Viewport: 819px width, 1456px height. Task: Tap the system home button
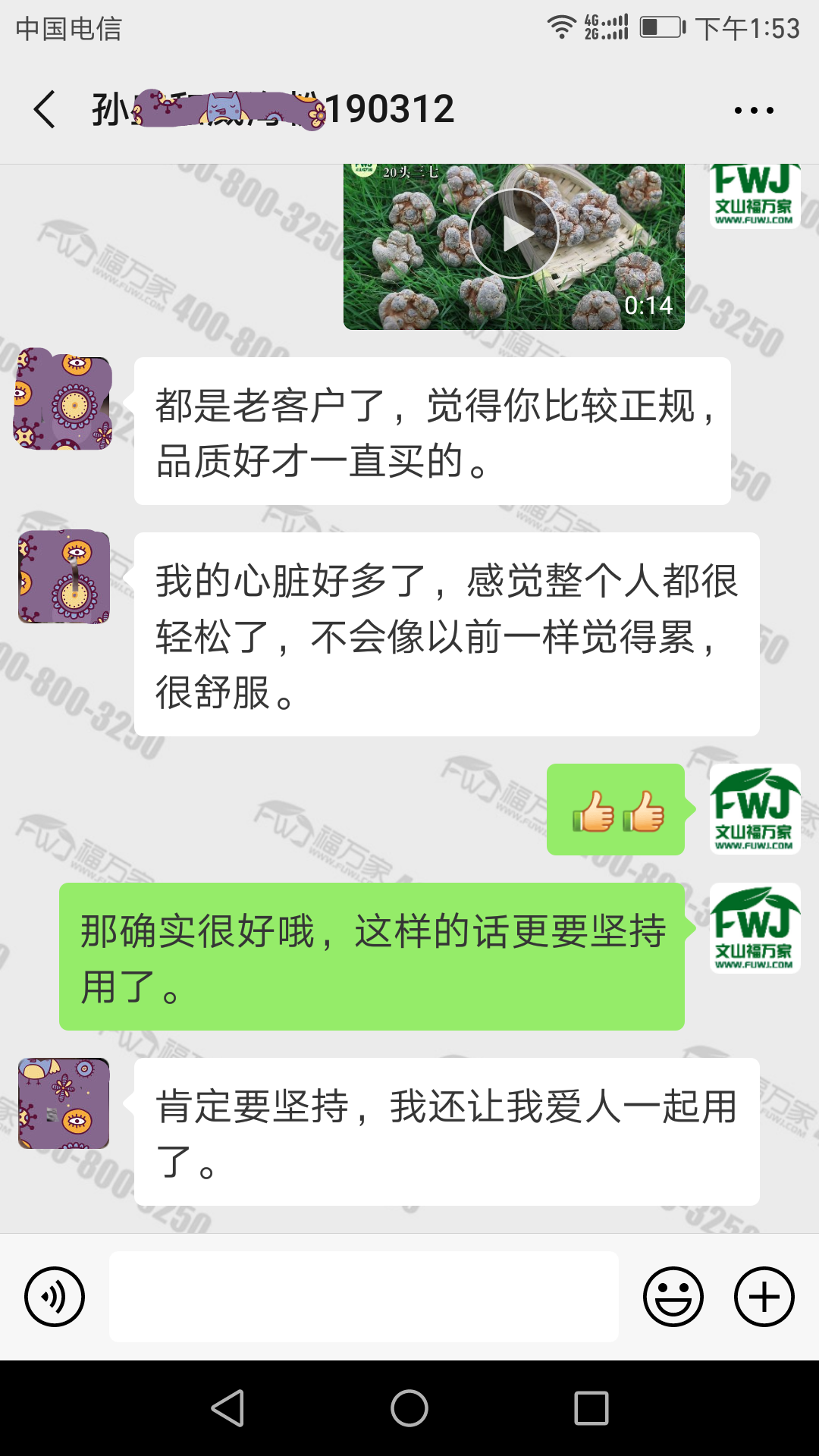coord(409,1408)
